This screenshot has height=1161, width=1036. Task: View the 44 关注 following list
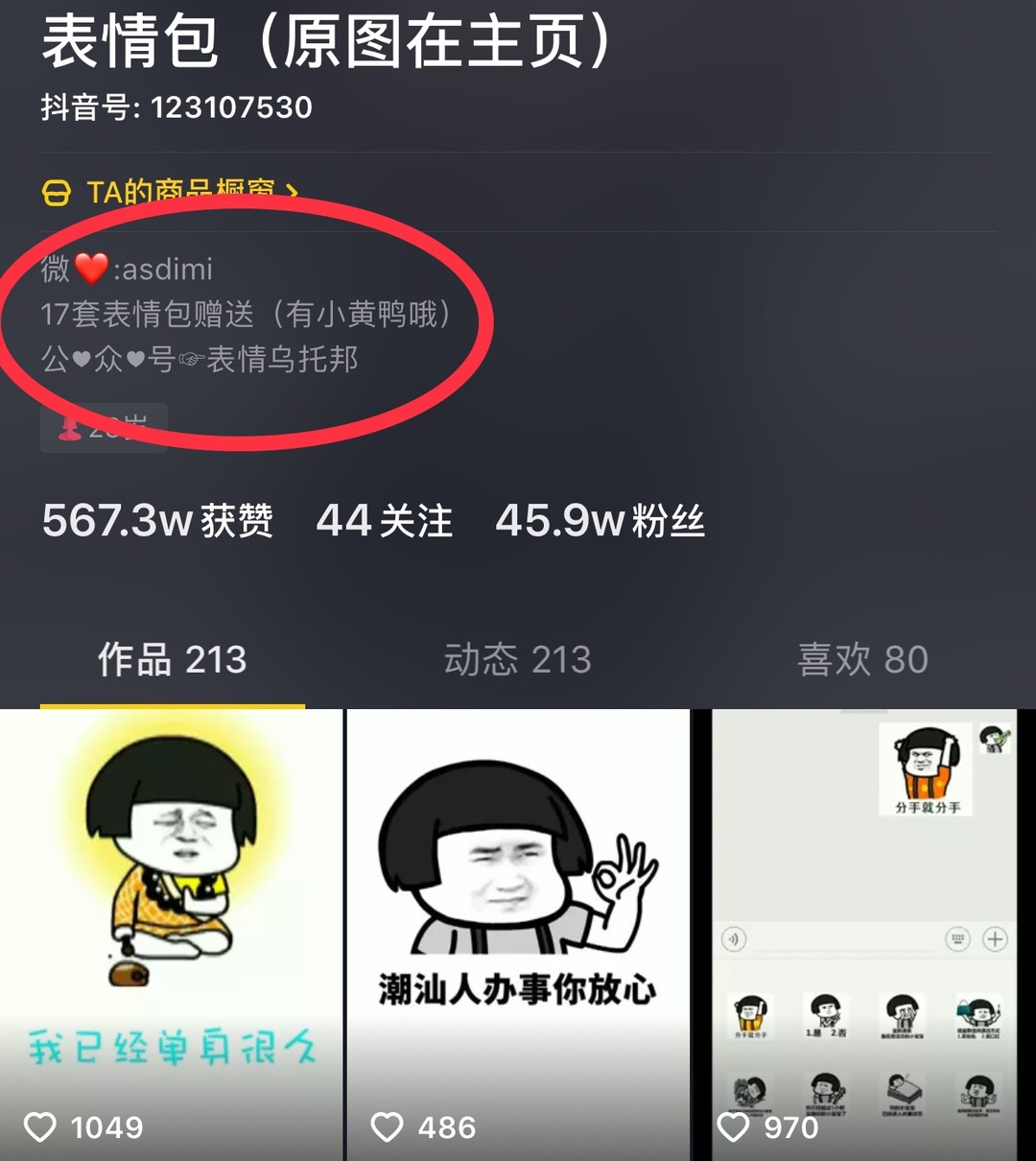(385, 521)
